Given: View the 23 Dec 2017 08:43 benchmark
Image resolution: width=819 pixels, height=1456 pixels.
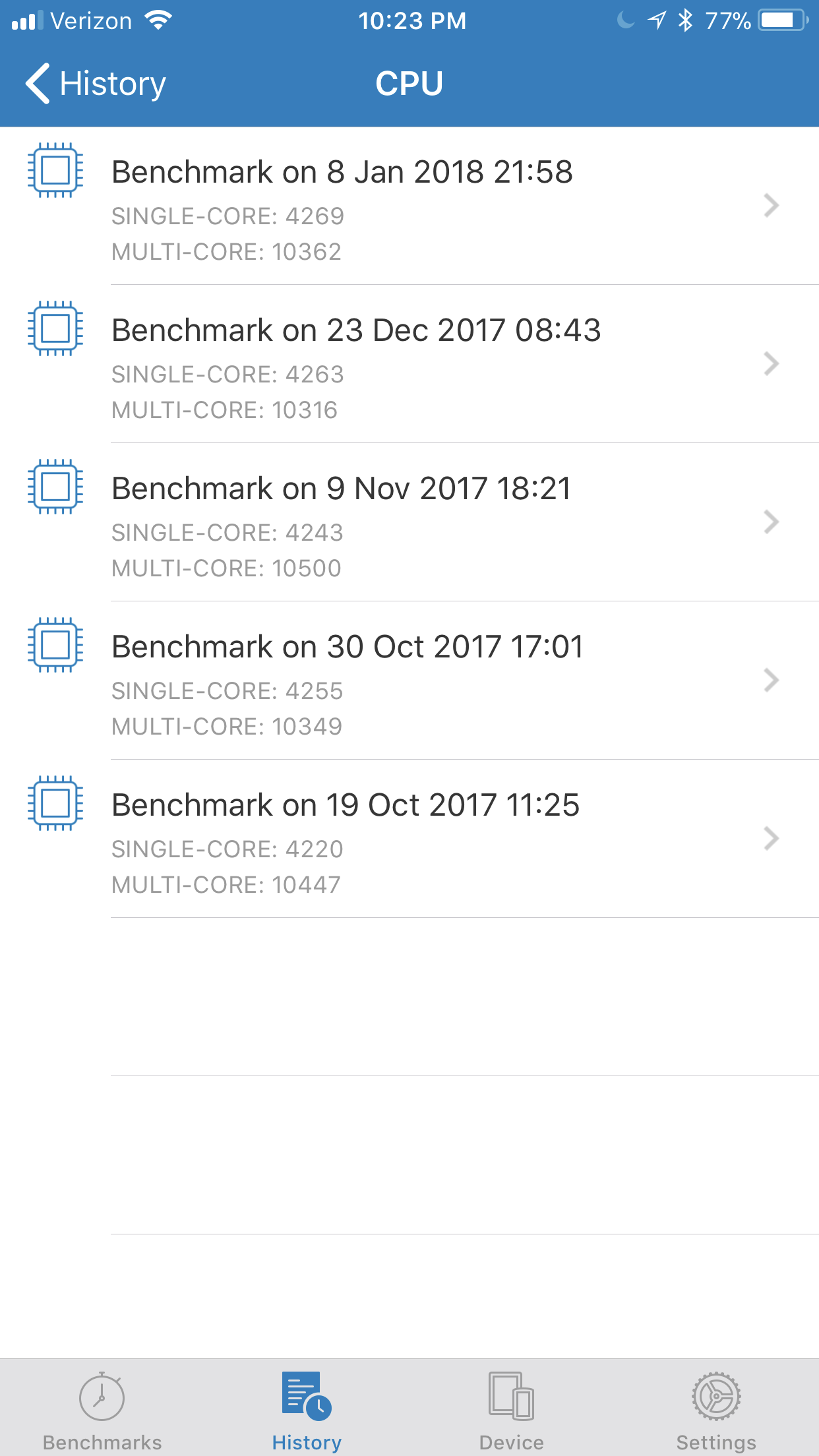Looking at the screenshot, I should pos(409,364).
